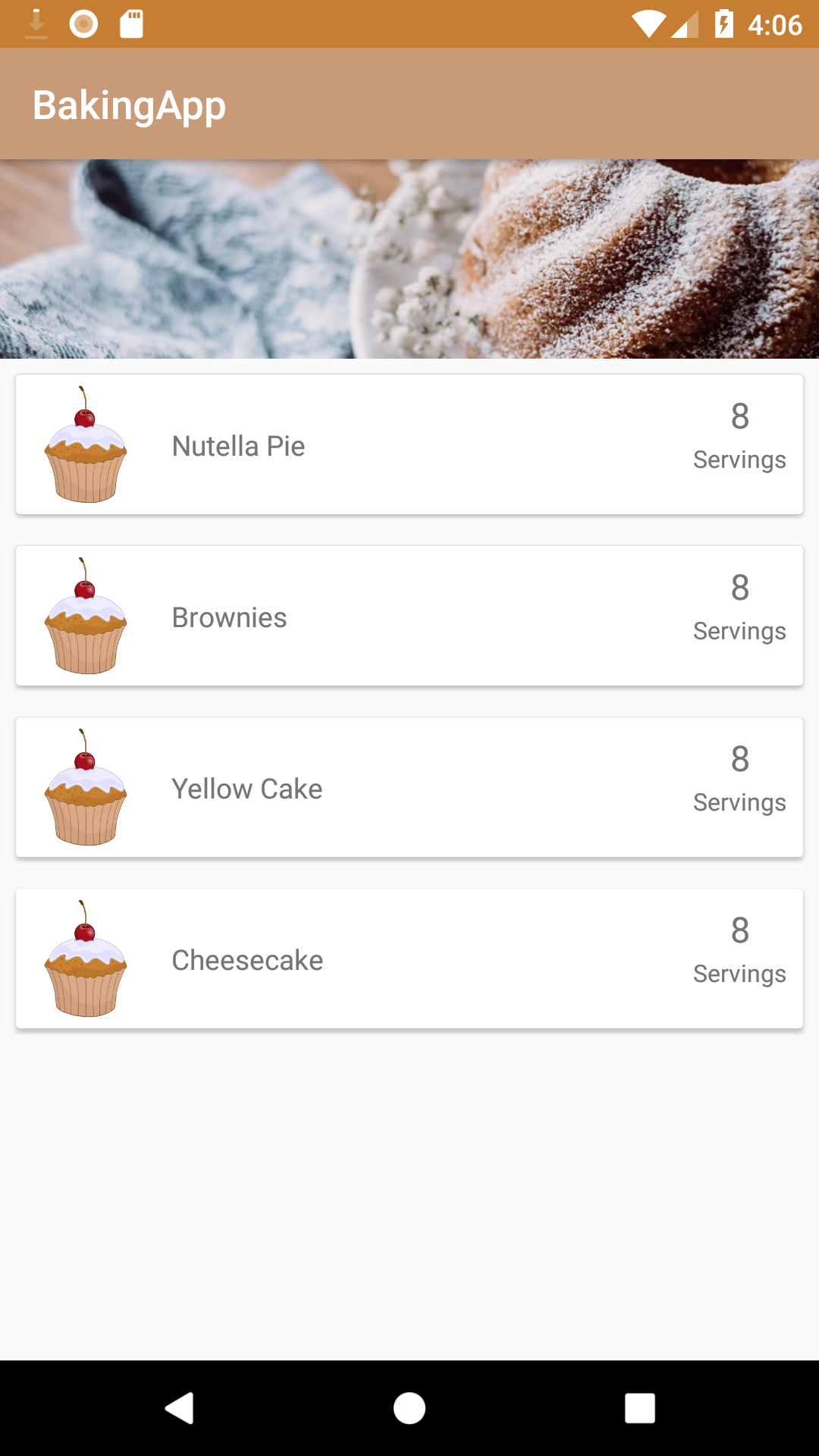This screenshot has width=819, height=1456.
Task: Select the Brownies recipe card
Action: point(409,617)
